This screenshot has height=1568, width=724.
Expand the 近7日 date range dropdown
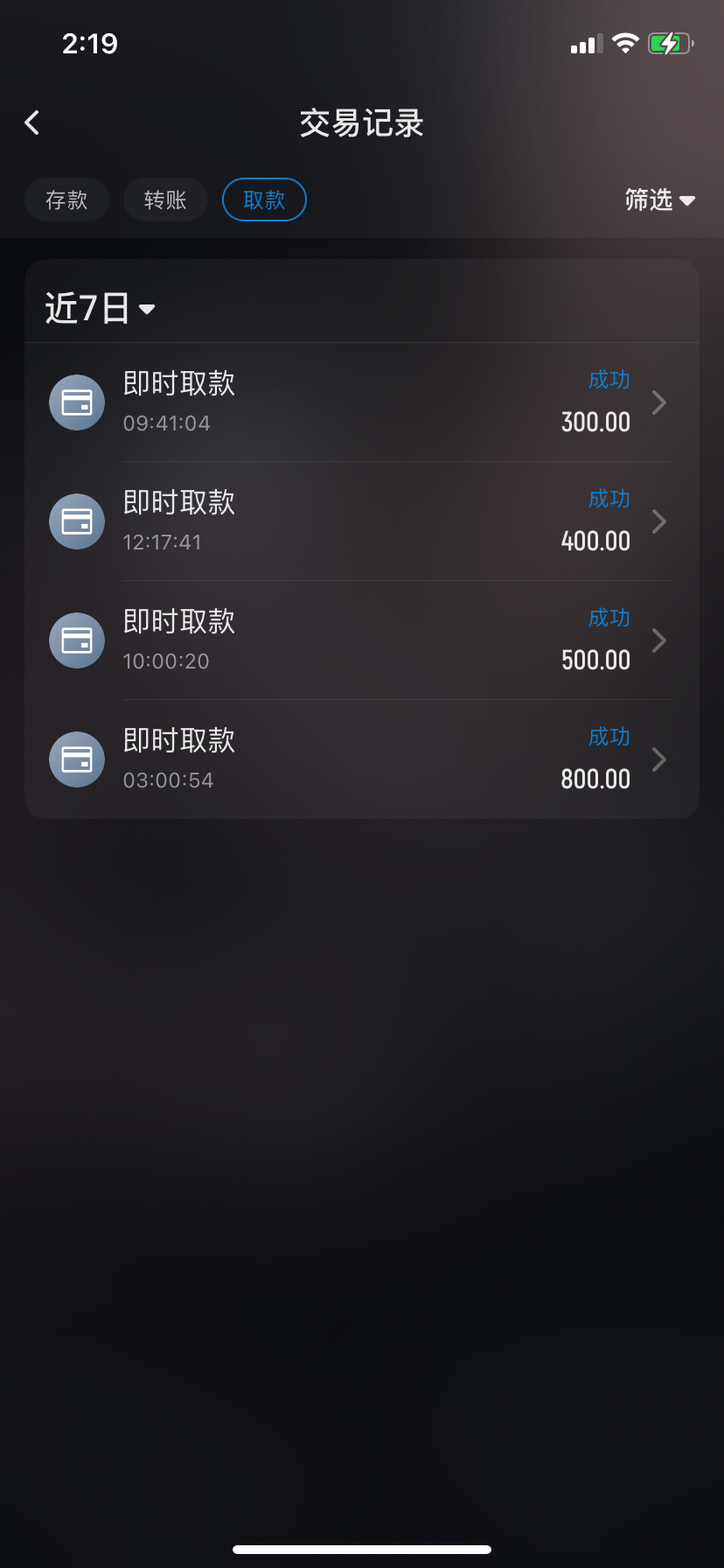pos(100,308)
